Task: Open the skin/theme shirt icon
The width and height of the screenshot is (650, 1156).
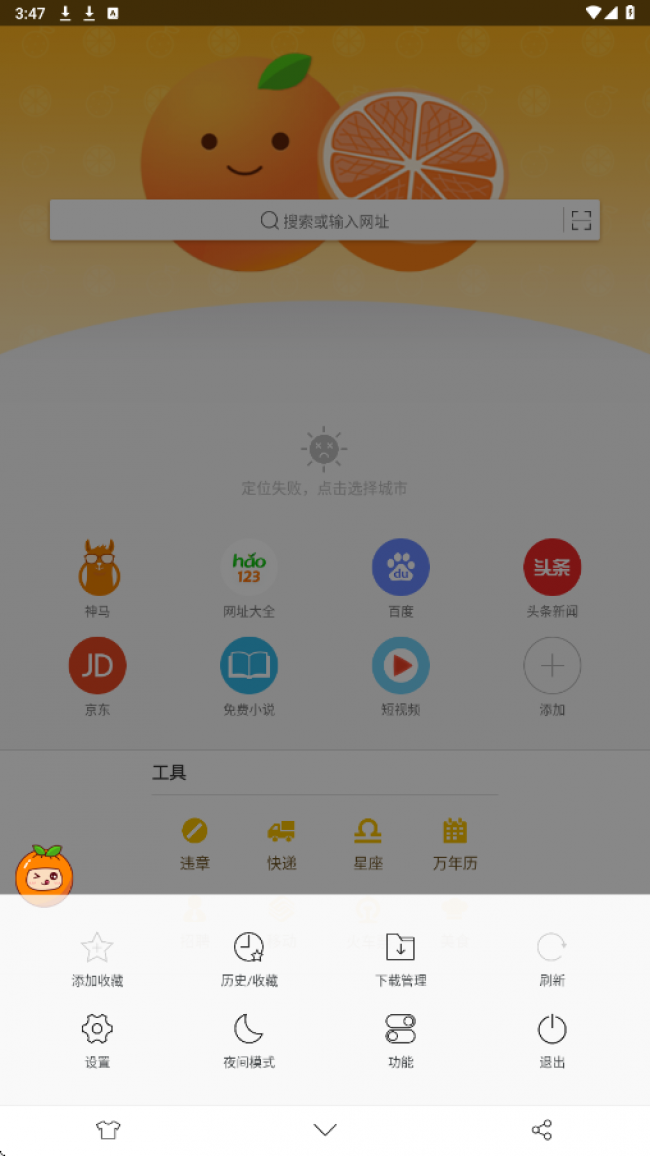Action: click(x=108, y=1130)
